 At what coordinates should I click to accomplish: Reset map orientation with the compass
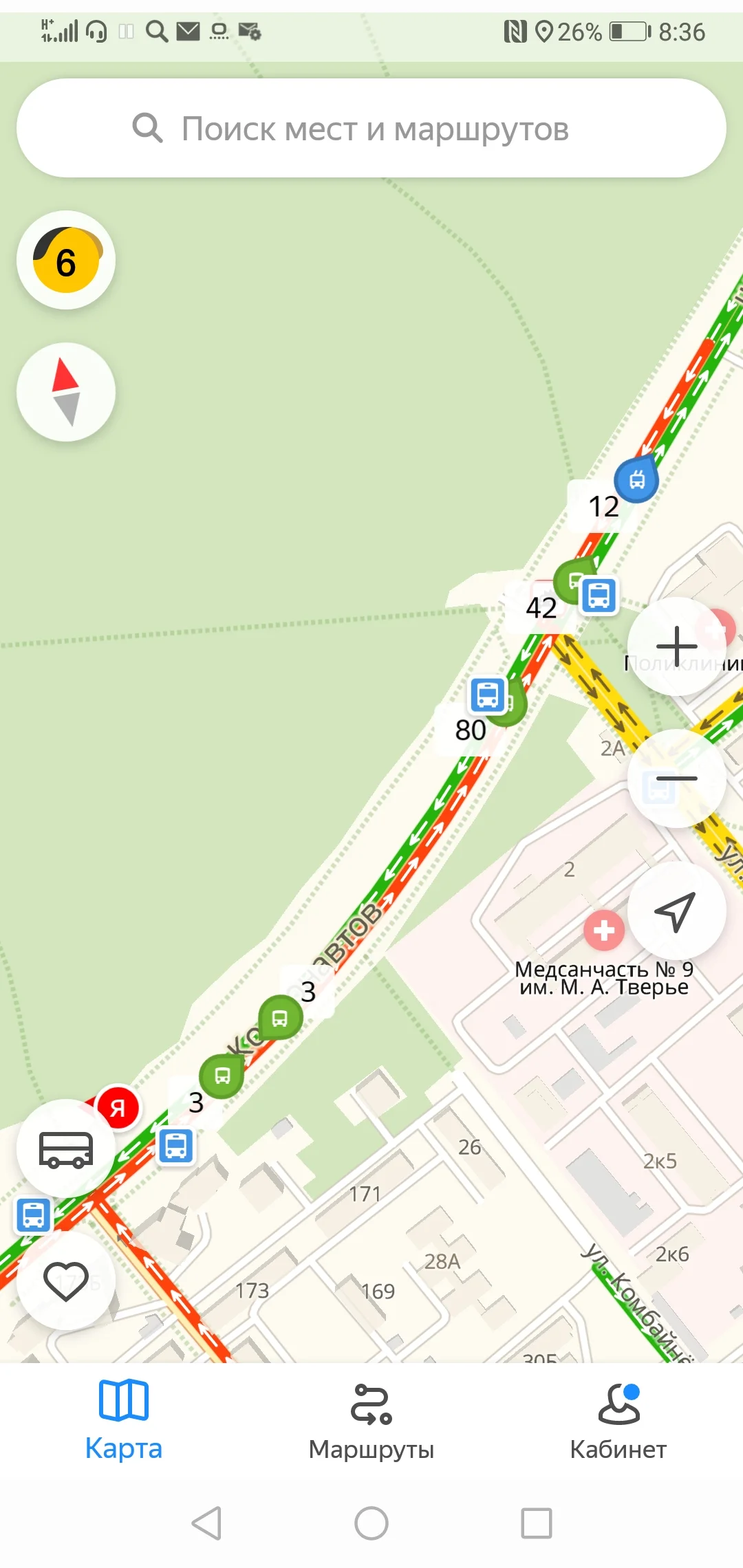[x=66, y=392]
